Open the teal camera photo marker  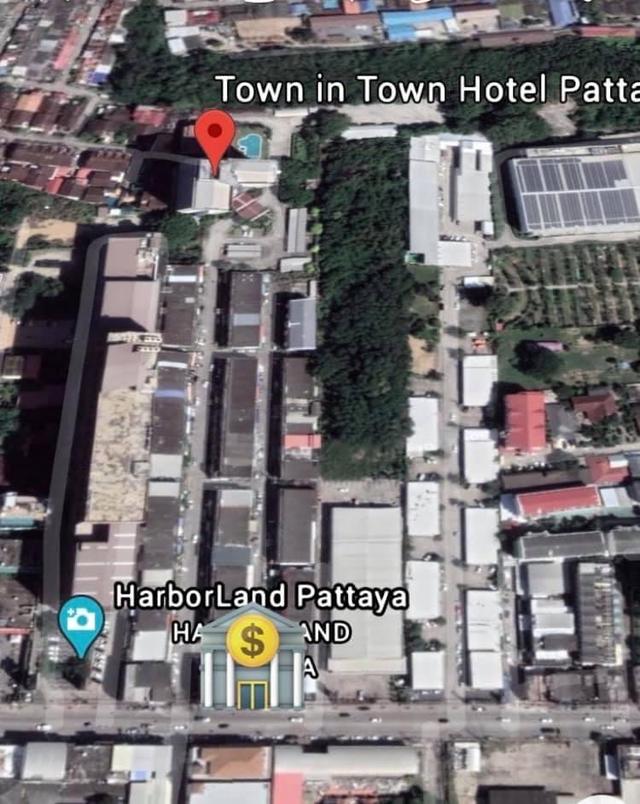(x=81, y=621)
